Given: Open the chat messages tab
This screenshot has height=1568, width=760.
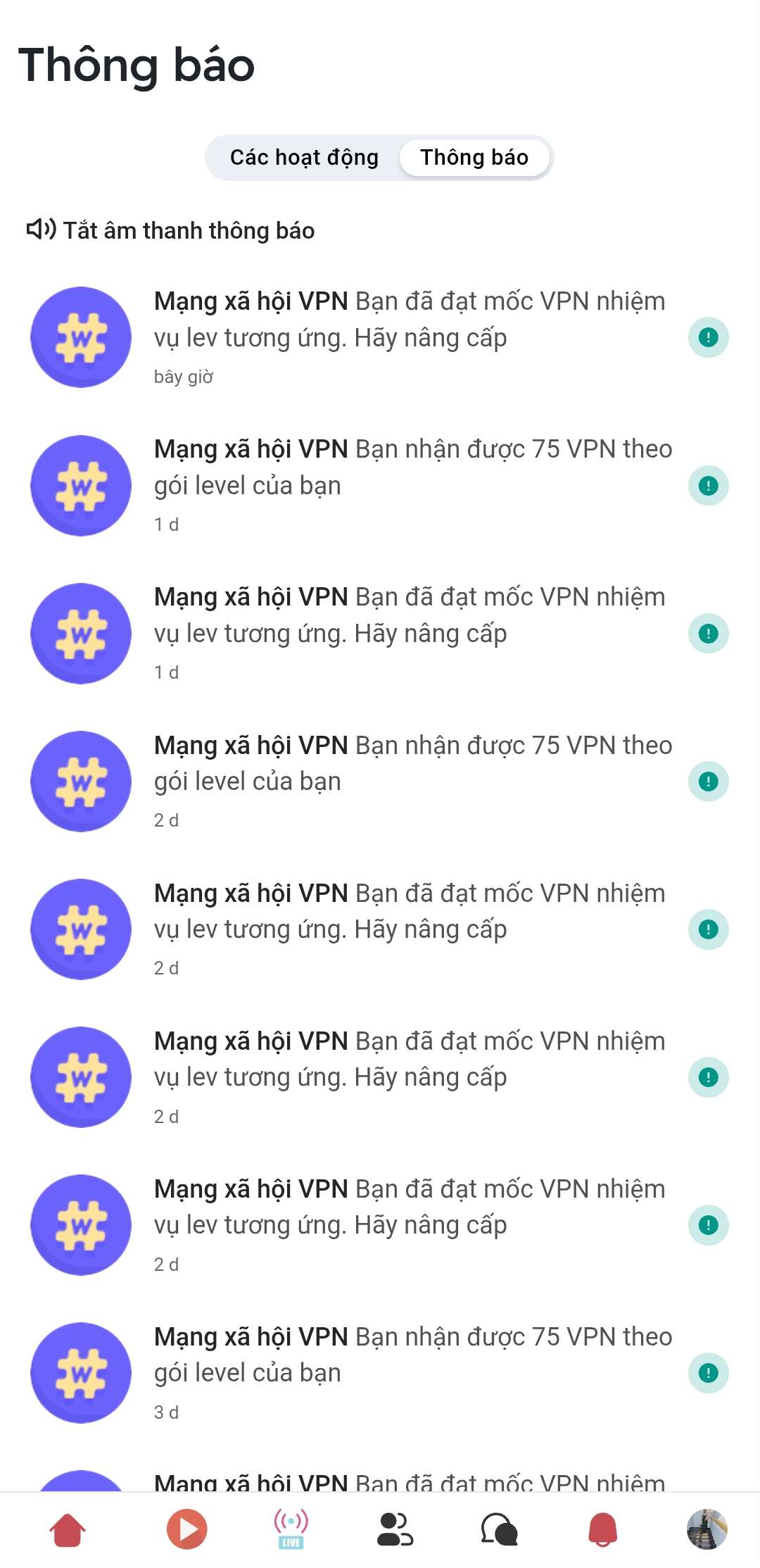Looking at the screenshot, I should click(x=499, y=1529).
